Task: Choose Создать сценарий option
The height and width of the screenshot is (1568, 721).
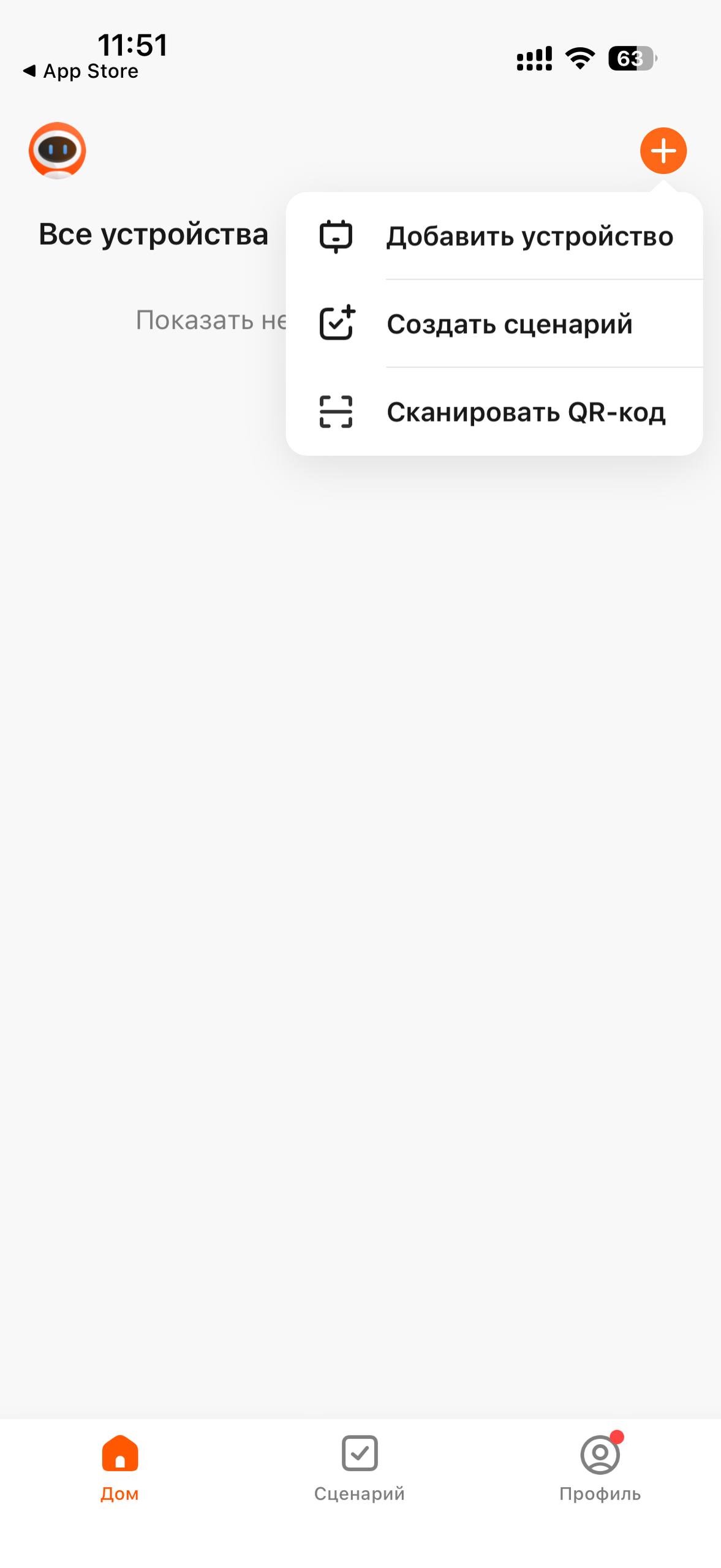Action: pyautogui.click(x=508, y=324)
